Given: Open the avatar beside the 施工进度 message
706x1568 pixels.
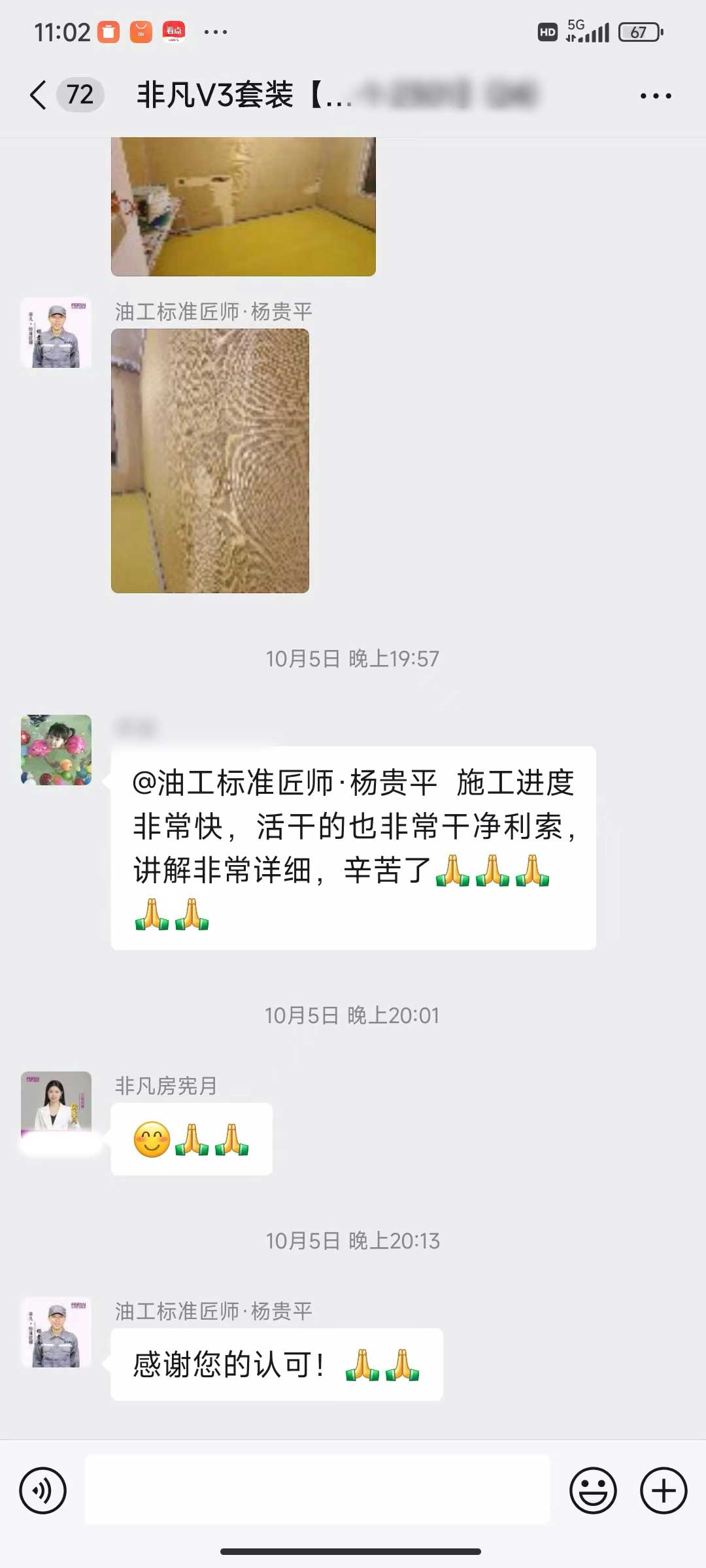Looking at the screenshot, I should (56, 750).
